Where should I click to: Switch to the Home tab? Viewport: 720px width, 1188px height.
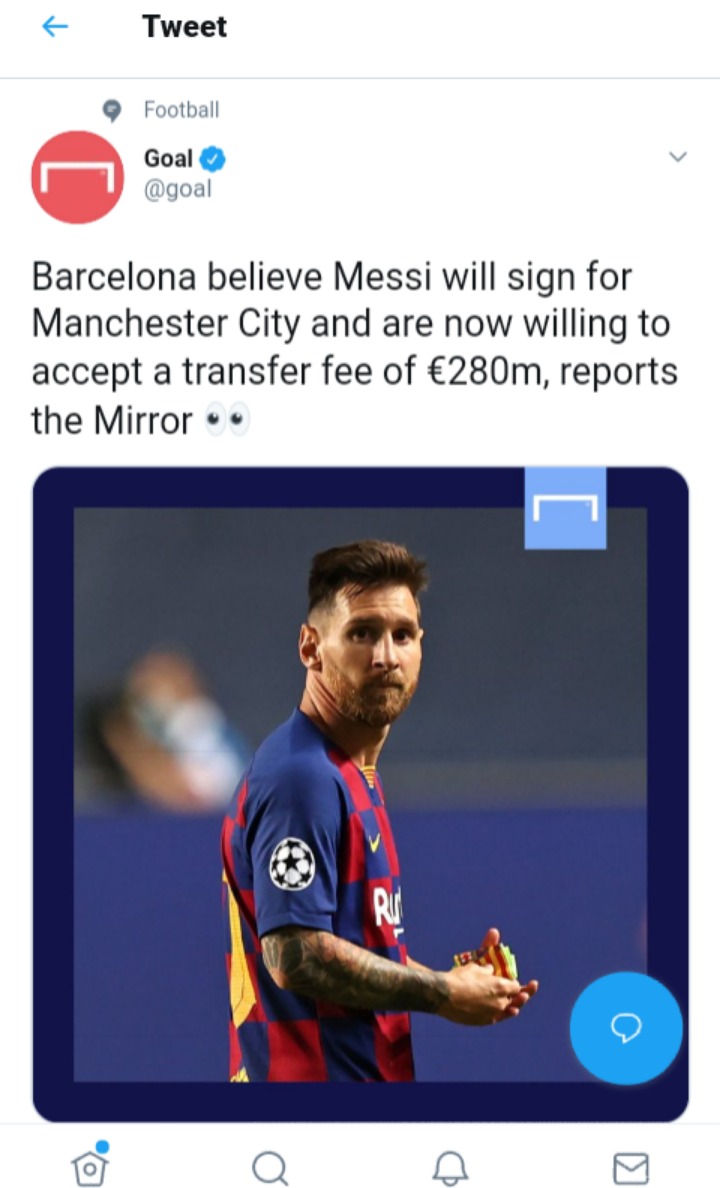[90, 1163]
